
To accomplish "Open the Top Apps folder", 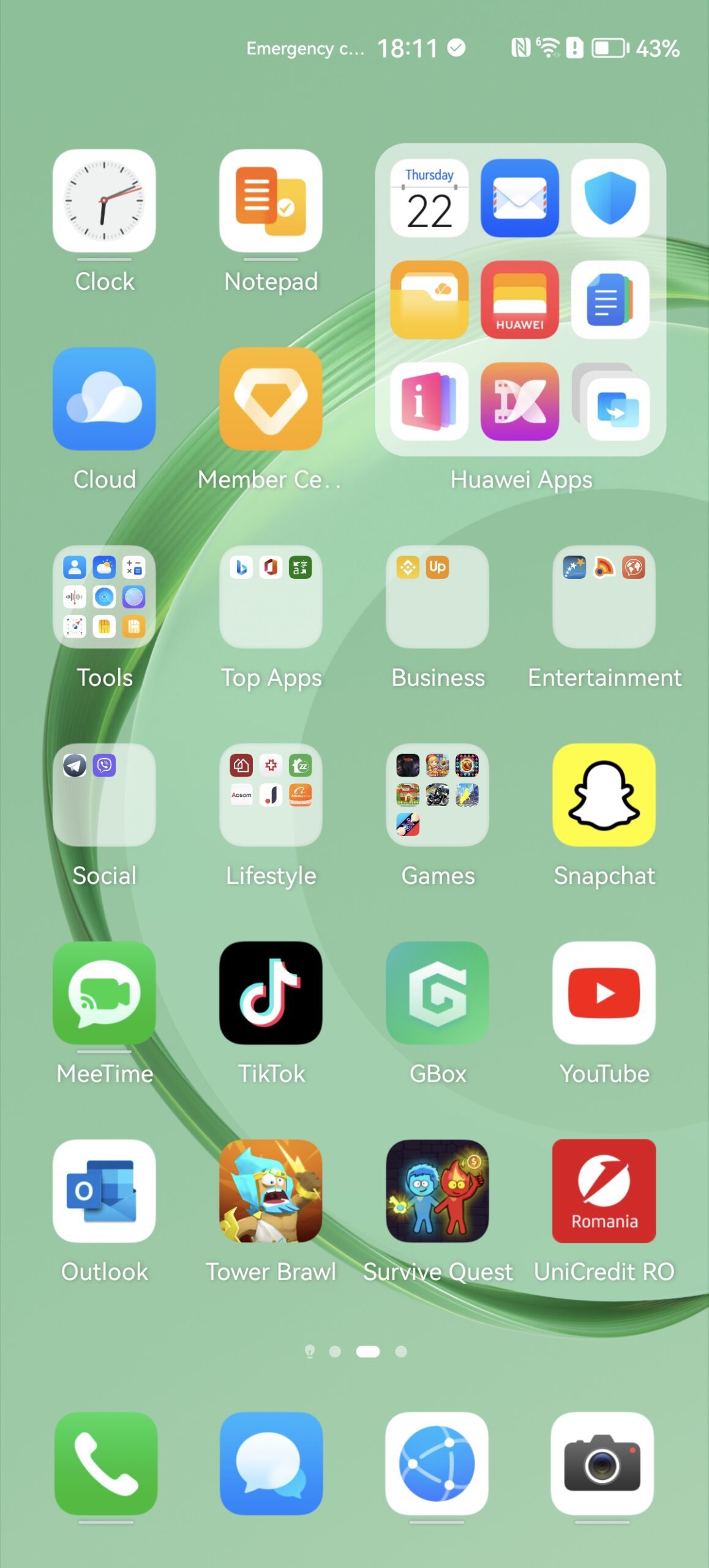I will click(271, 597).
